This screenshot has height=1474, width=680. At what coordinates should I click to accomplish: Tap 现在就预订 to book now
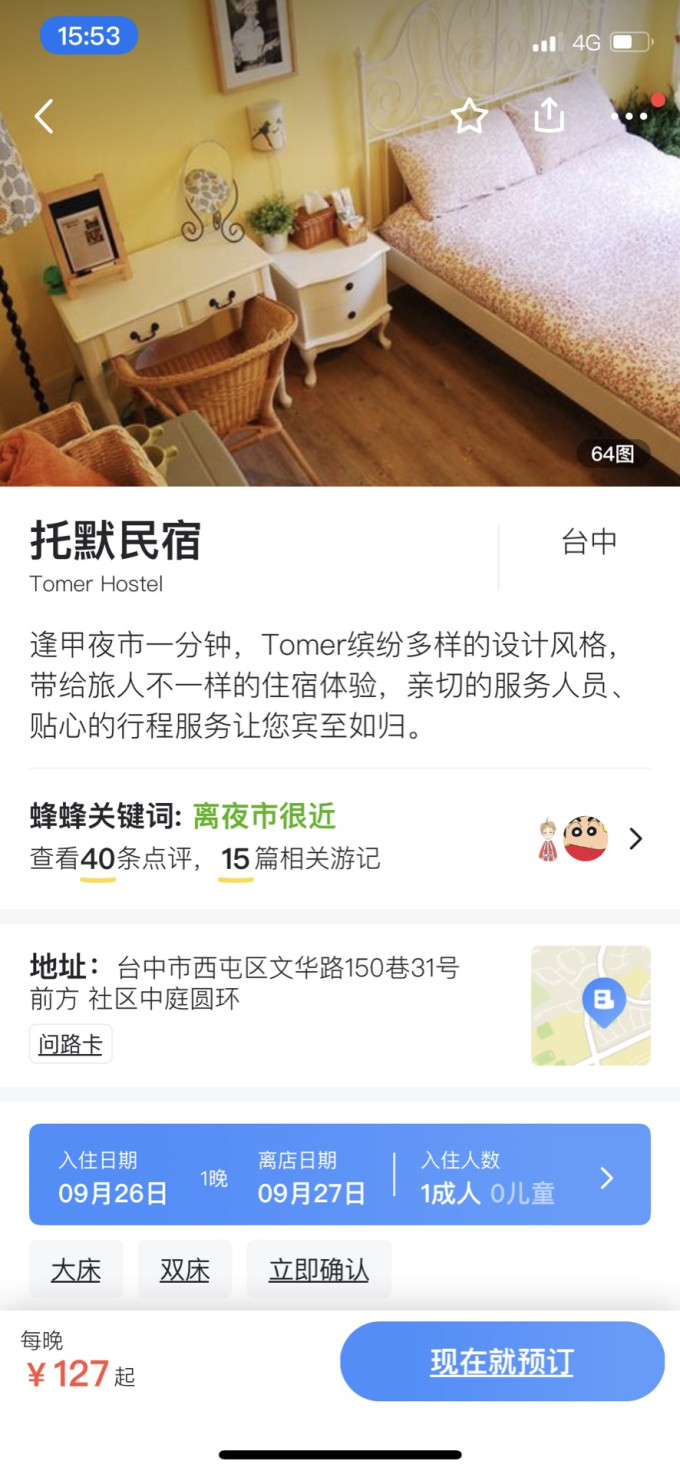tap(502, 1362)
